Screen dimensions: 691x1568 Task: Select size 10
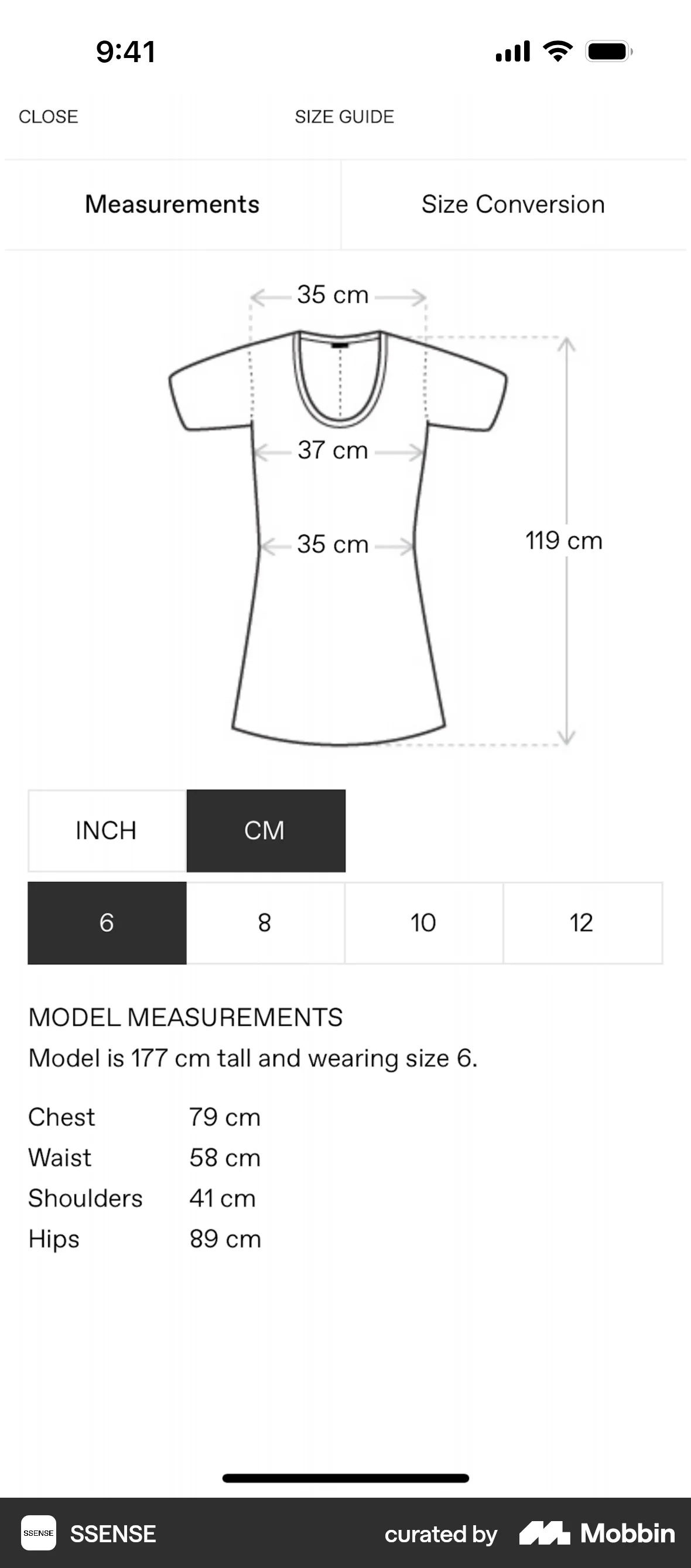coord(423,922)
